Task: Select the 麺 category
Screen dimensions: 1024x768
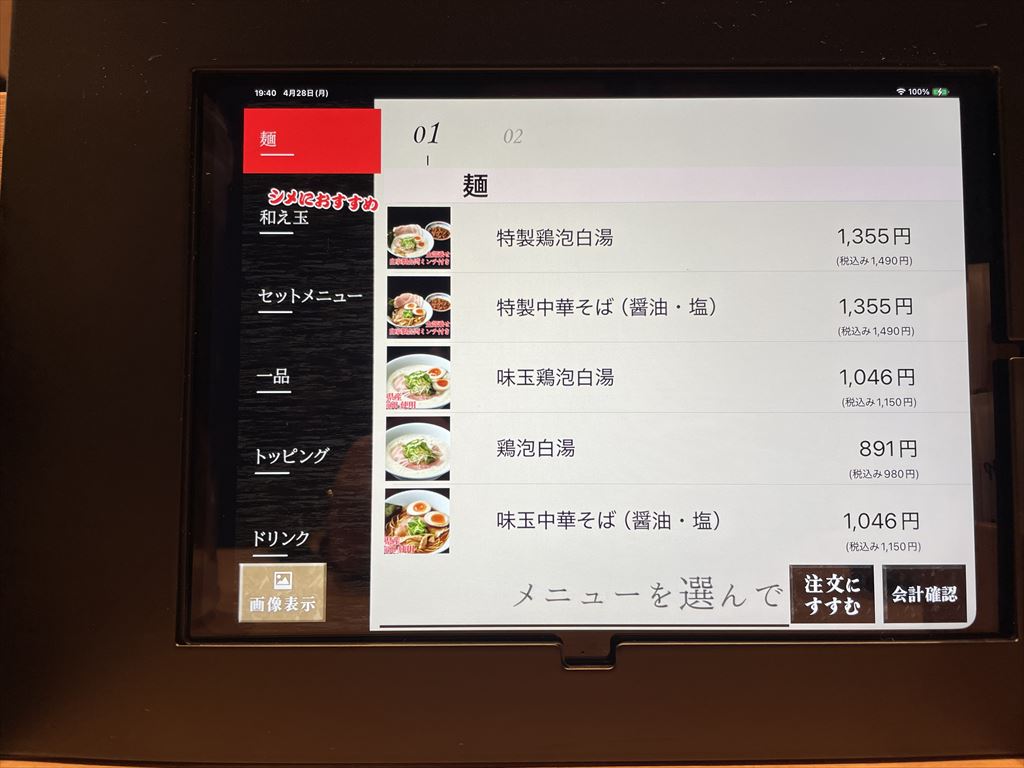Action: 311,141
